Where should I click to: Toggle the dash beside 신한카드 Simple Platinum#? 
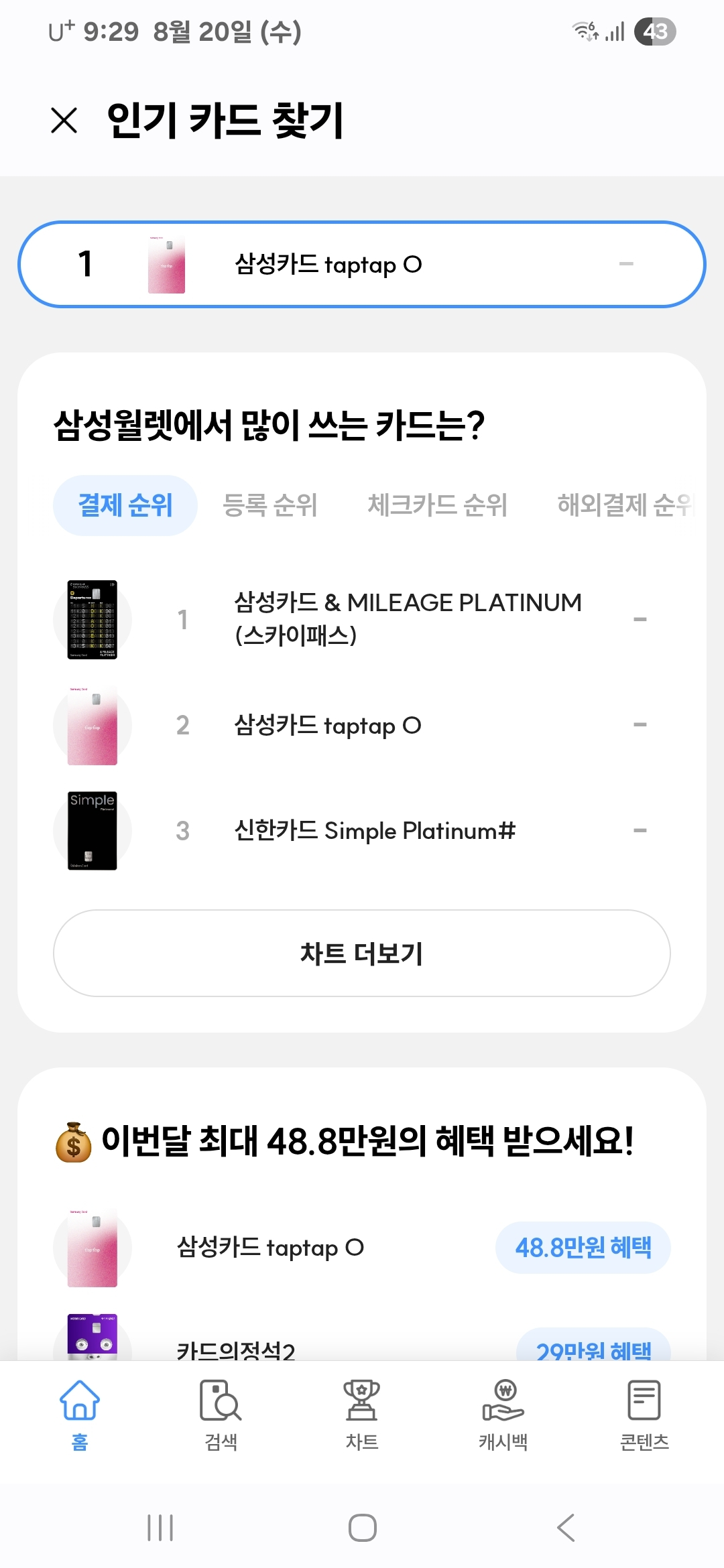640,831
